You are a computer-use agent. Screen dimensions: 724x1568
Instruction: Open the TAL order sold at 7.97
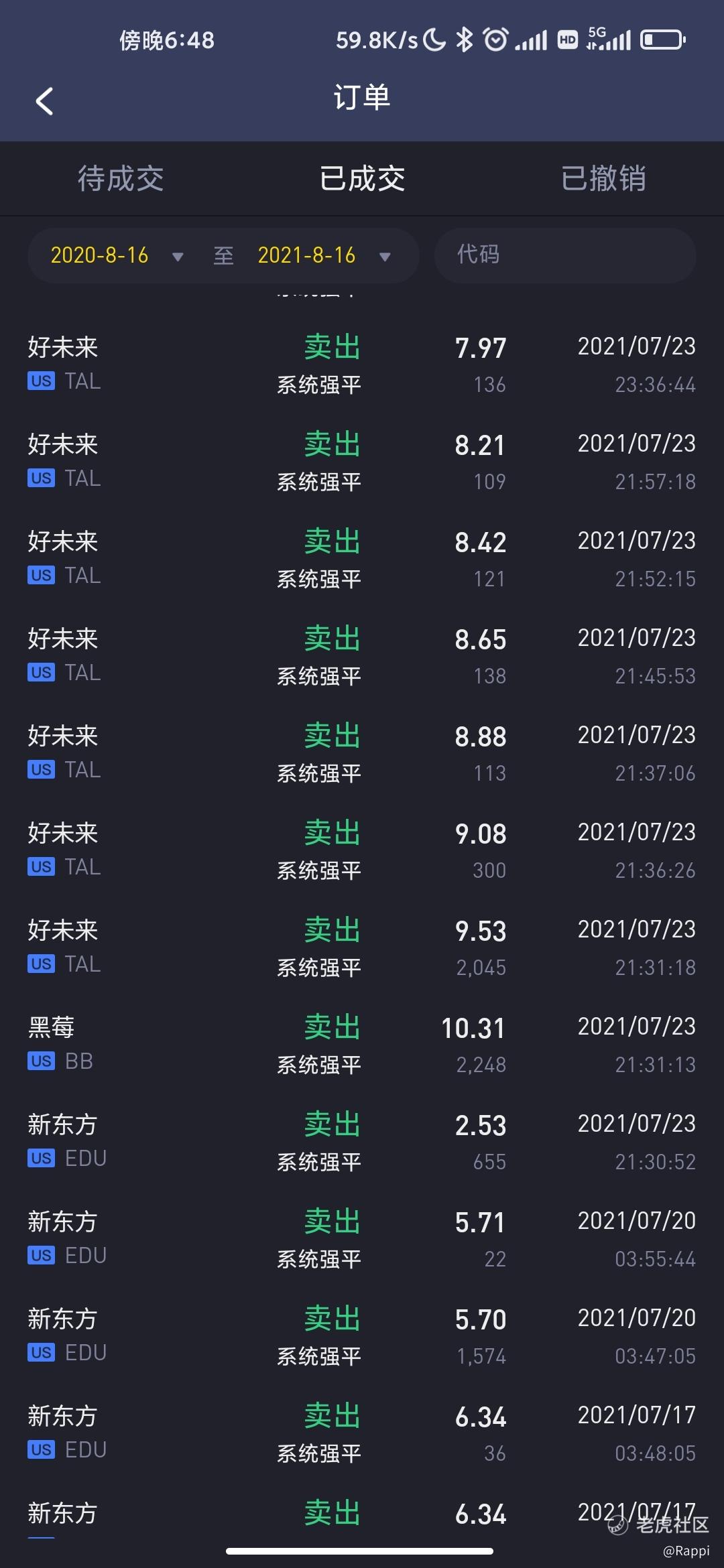pyautogui.click(x=362, y=365)
